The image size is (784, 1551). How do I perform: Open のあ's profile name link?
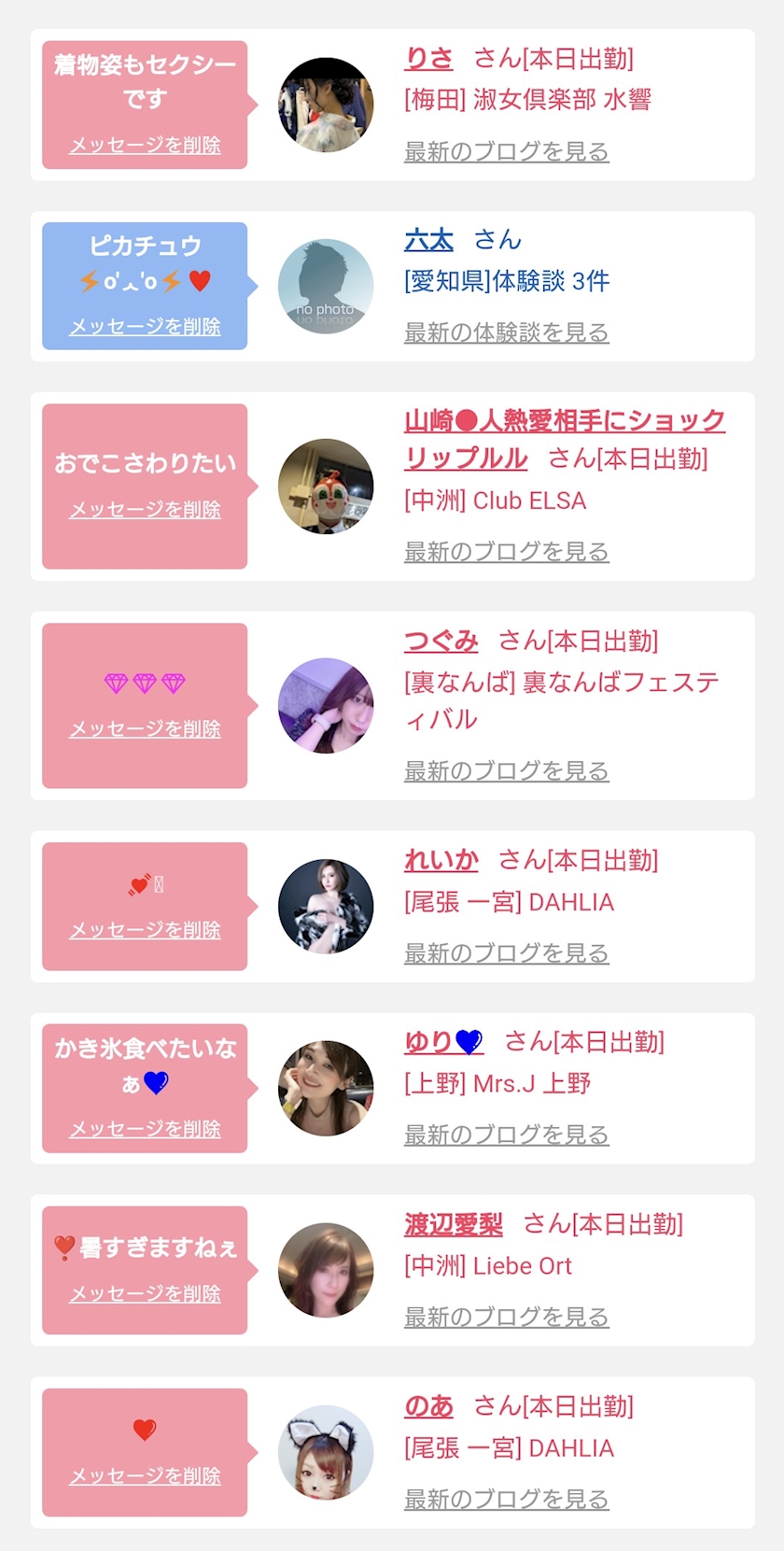(x=428, y=1406)
